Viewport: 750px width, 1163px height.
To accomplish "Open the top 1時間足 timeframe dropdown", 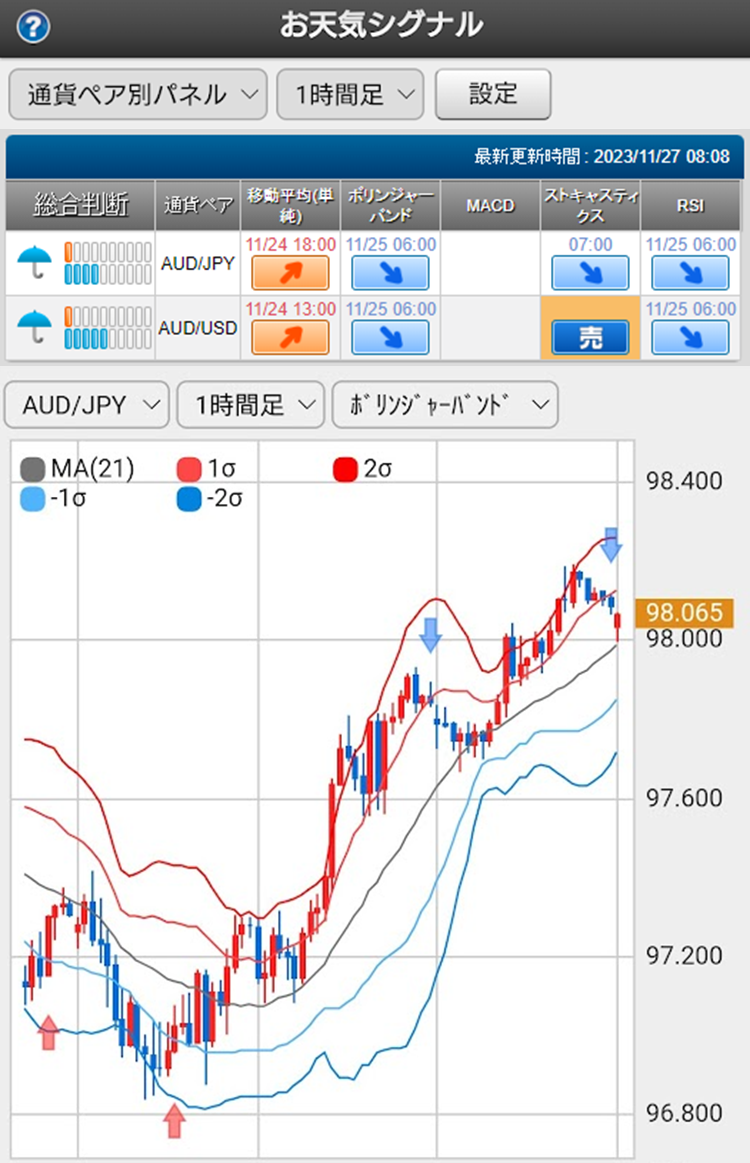I will (350, 94).
